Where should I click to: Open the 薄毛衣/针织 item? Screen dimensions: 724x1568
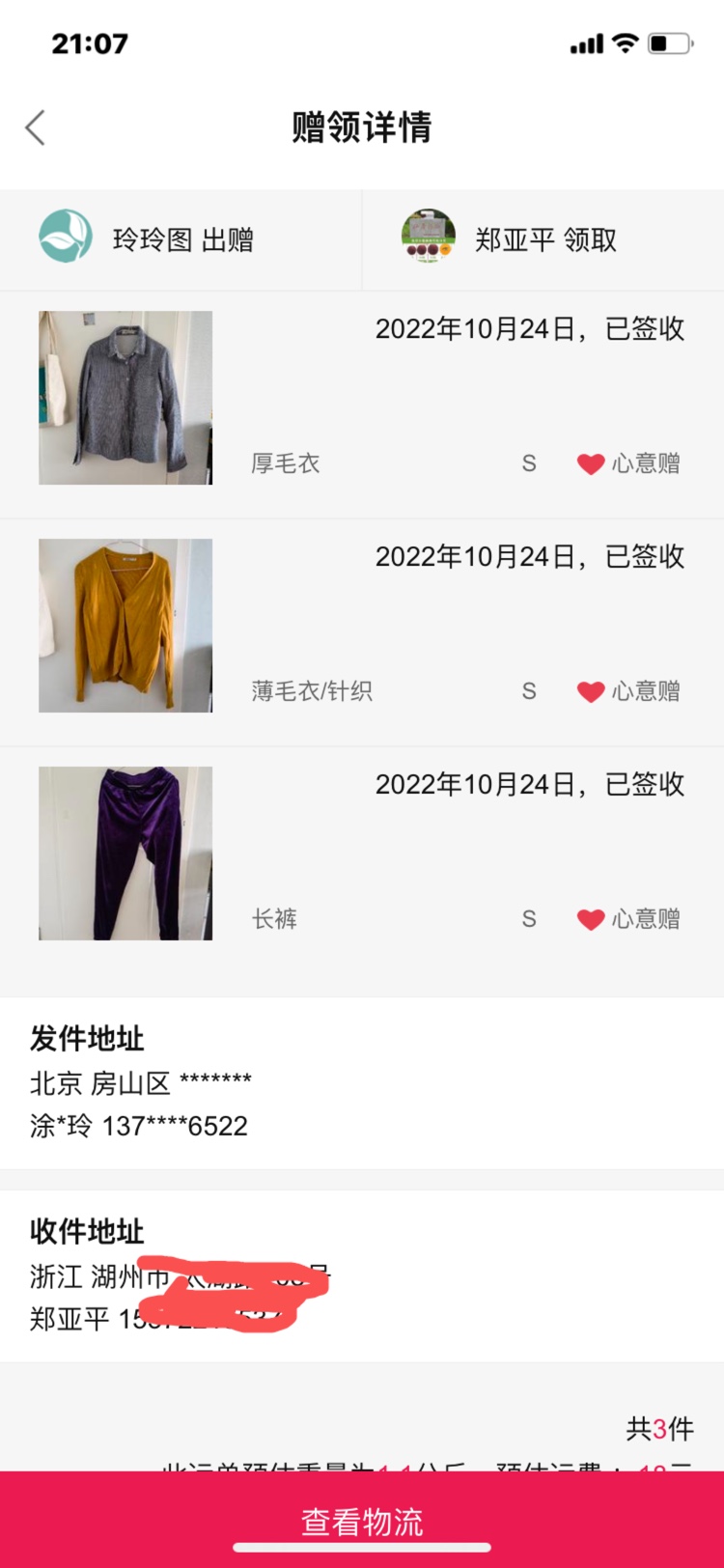(125, 626)
